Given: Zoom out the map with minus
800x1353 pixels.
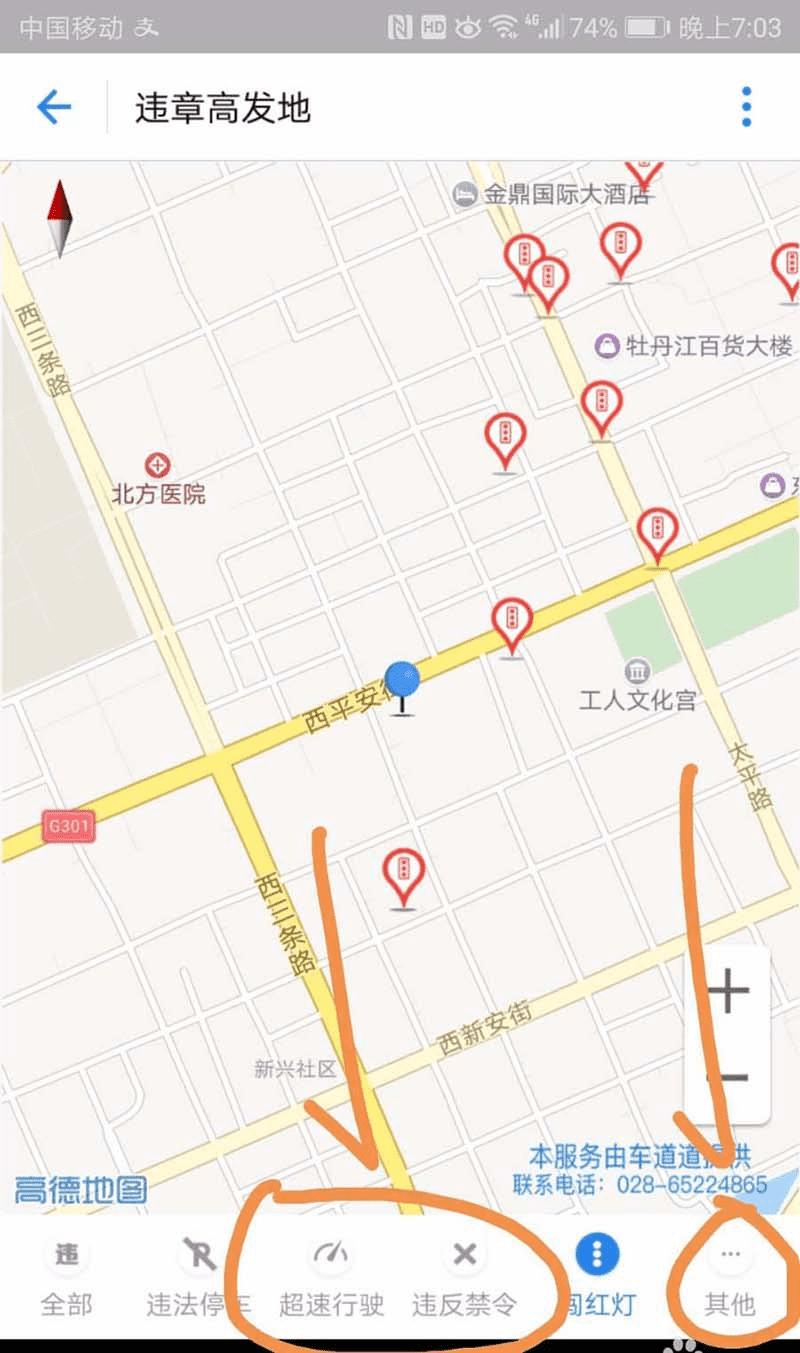Looking at the screenshot, I should click(x=730, y=1078).
